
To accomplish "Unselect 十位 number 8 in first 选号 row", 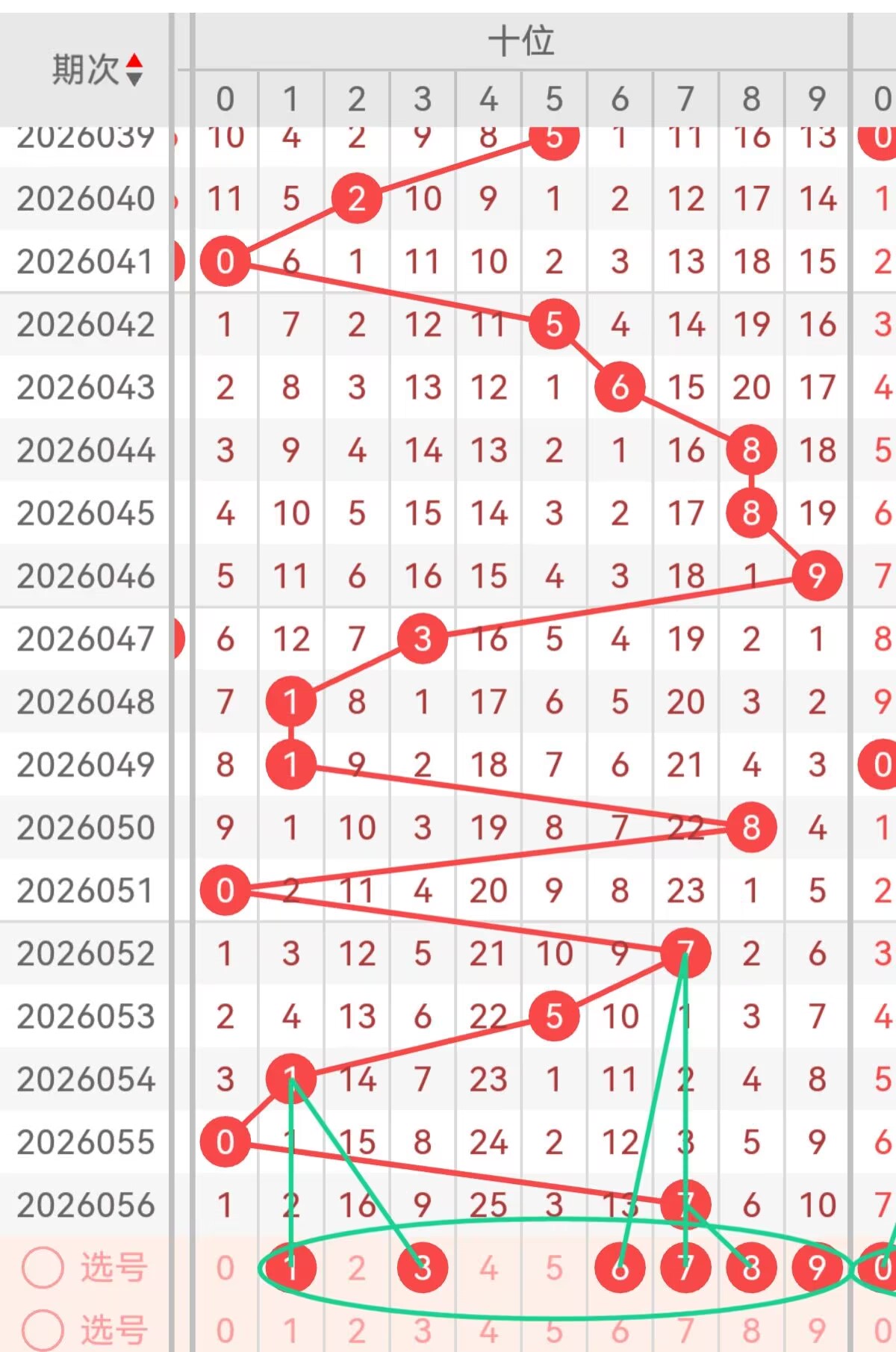I will point(751,1268).
